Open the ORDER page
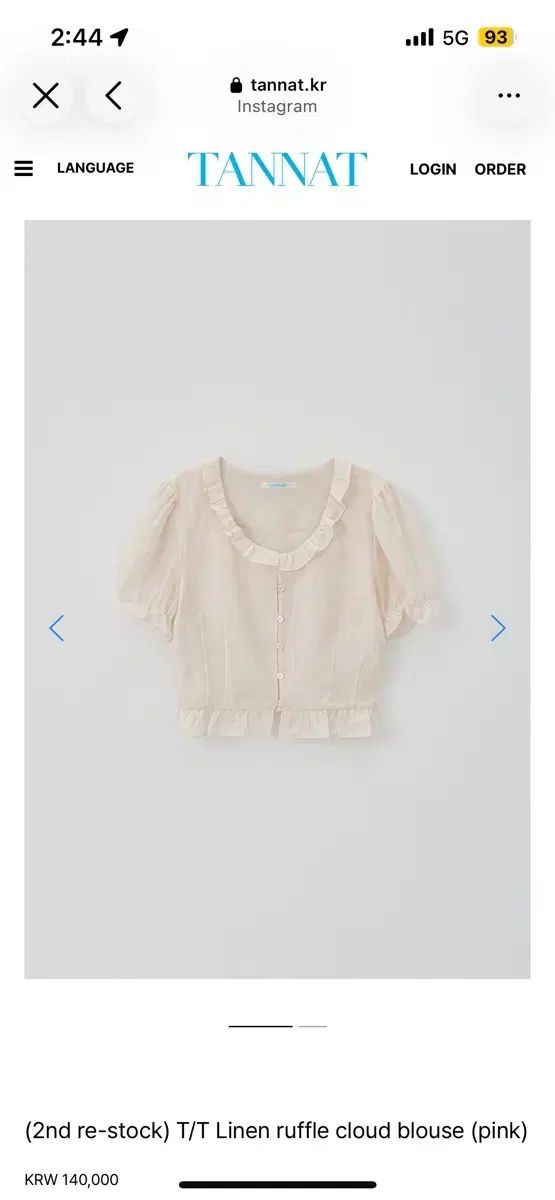 pyautogui.click(x=500, y=169)
